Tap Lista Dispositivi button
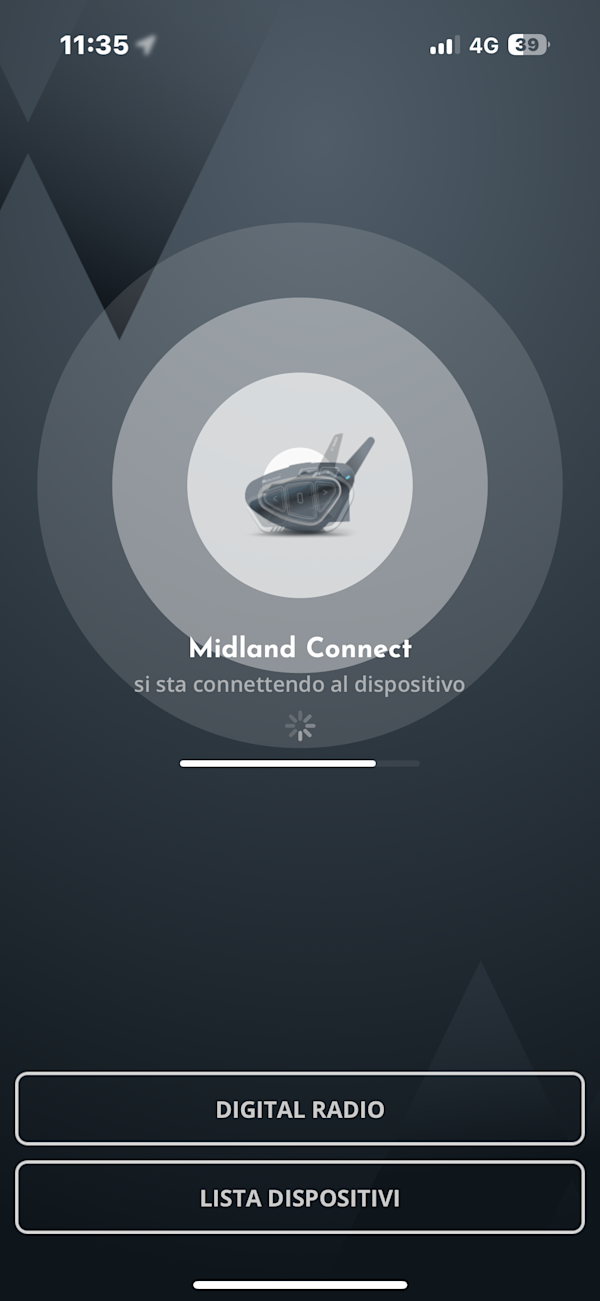600x1301 pixels. 300,1197
